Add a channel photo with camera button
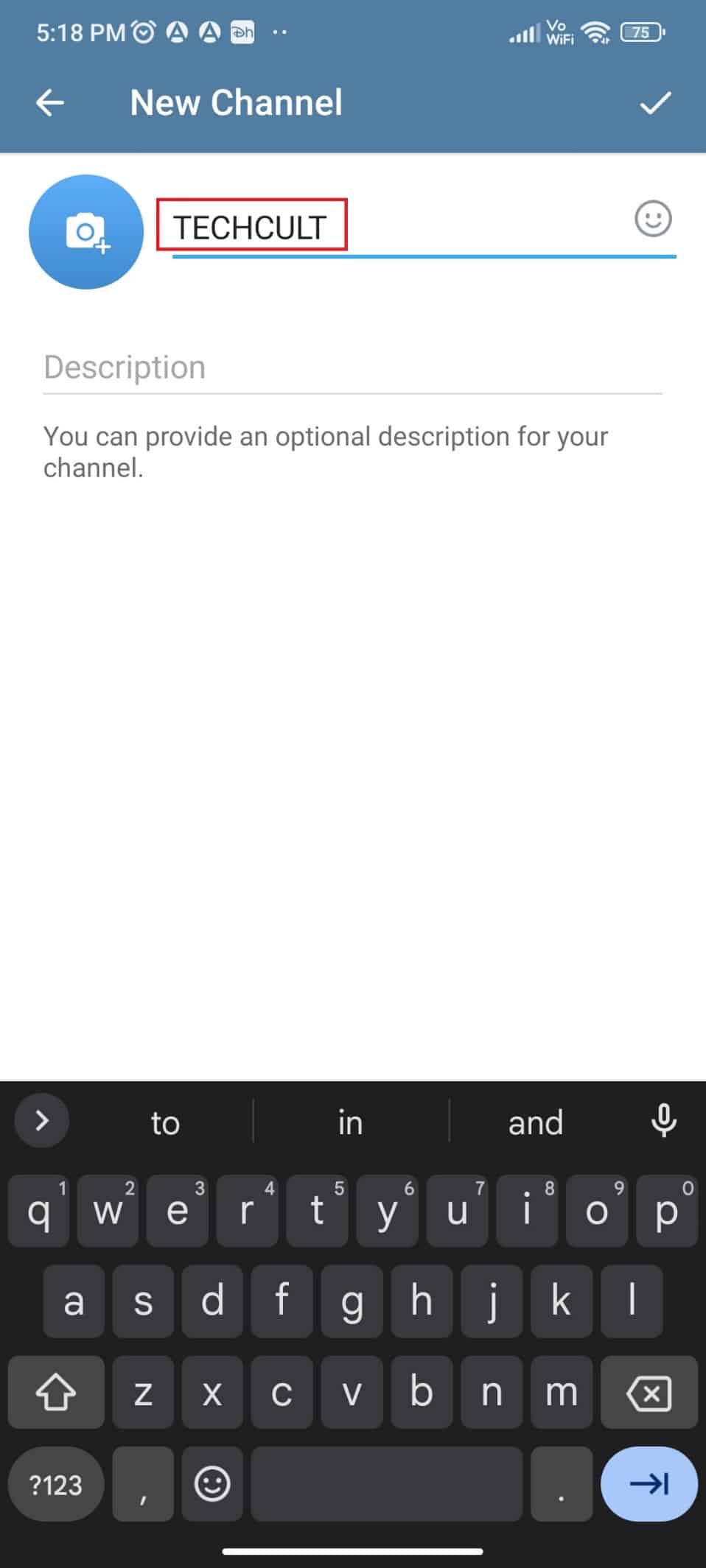706x1568 pixels. 86,232
